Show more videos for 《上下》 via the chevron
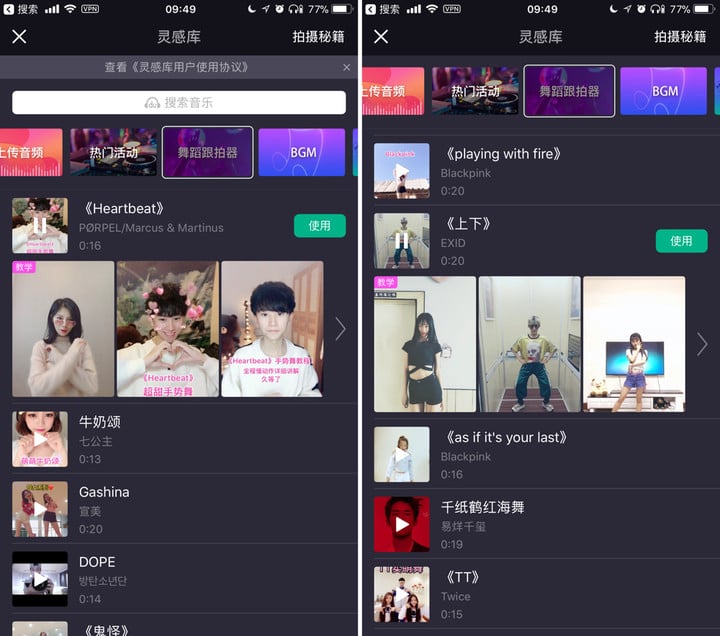Image resolution: width=720 pixels, height=636 pixels. tap(702, 344)
